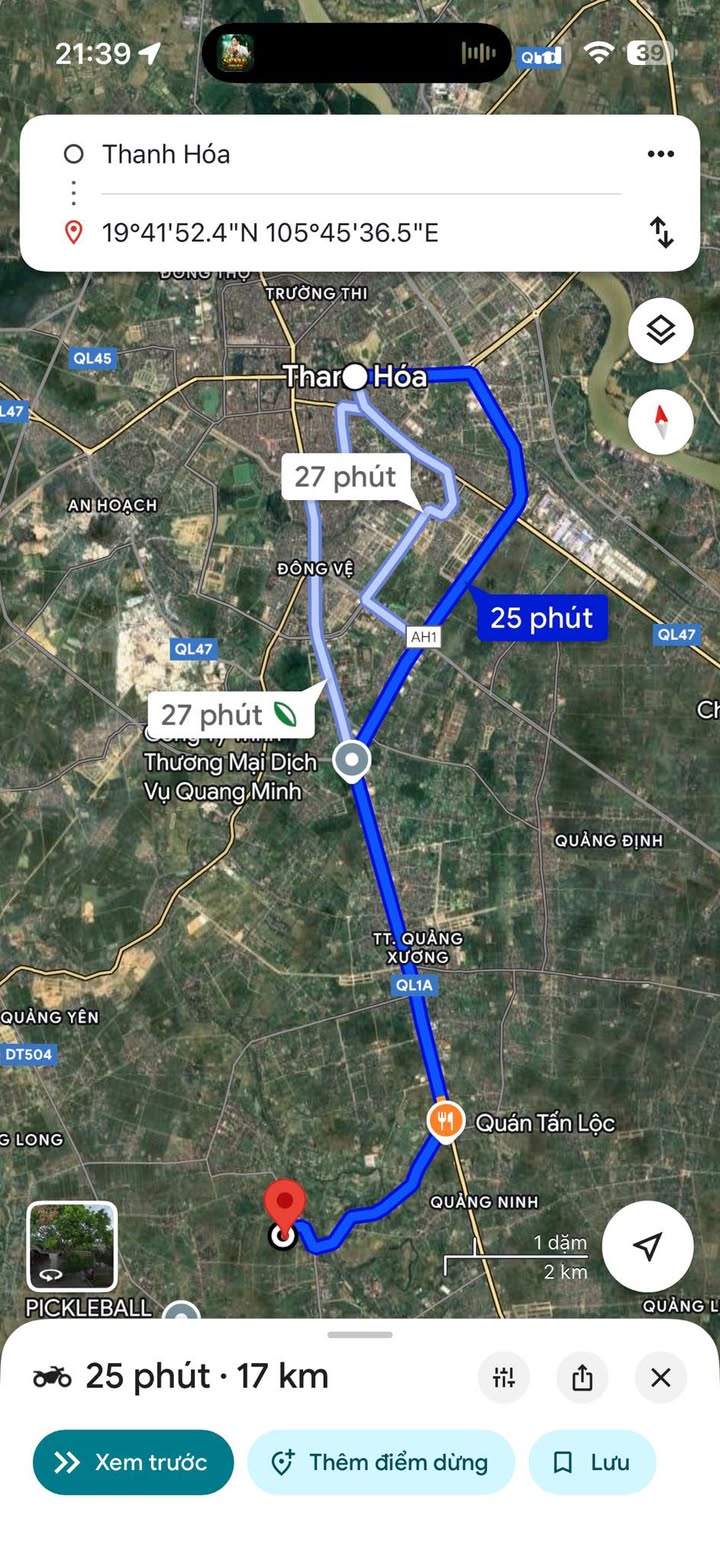
Task: Open the Street View thumbnail
Action: [x=72, y=1246]
